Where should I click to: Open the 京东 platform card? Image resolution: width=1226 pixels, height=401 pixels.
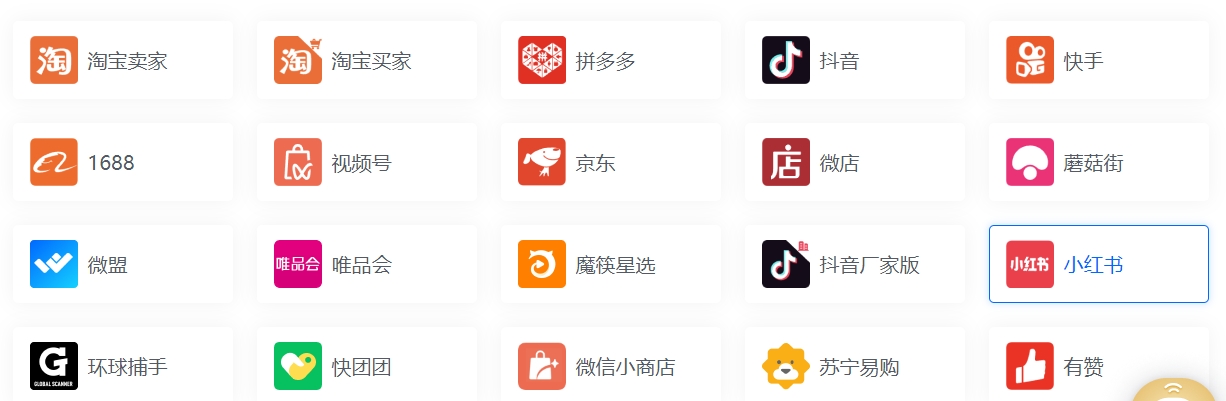610,163
